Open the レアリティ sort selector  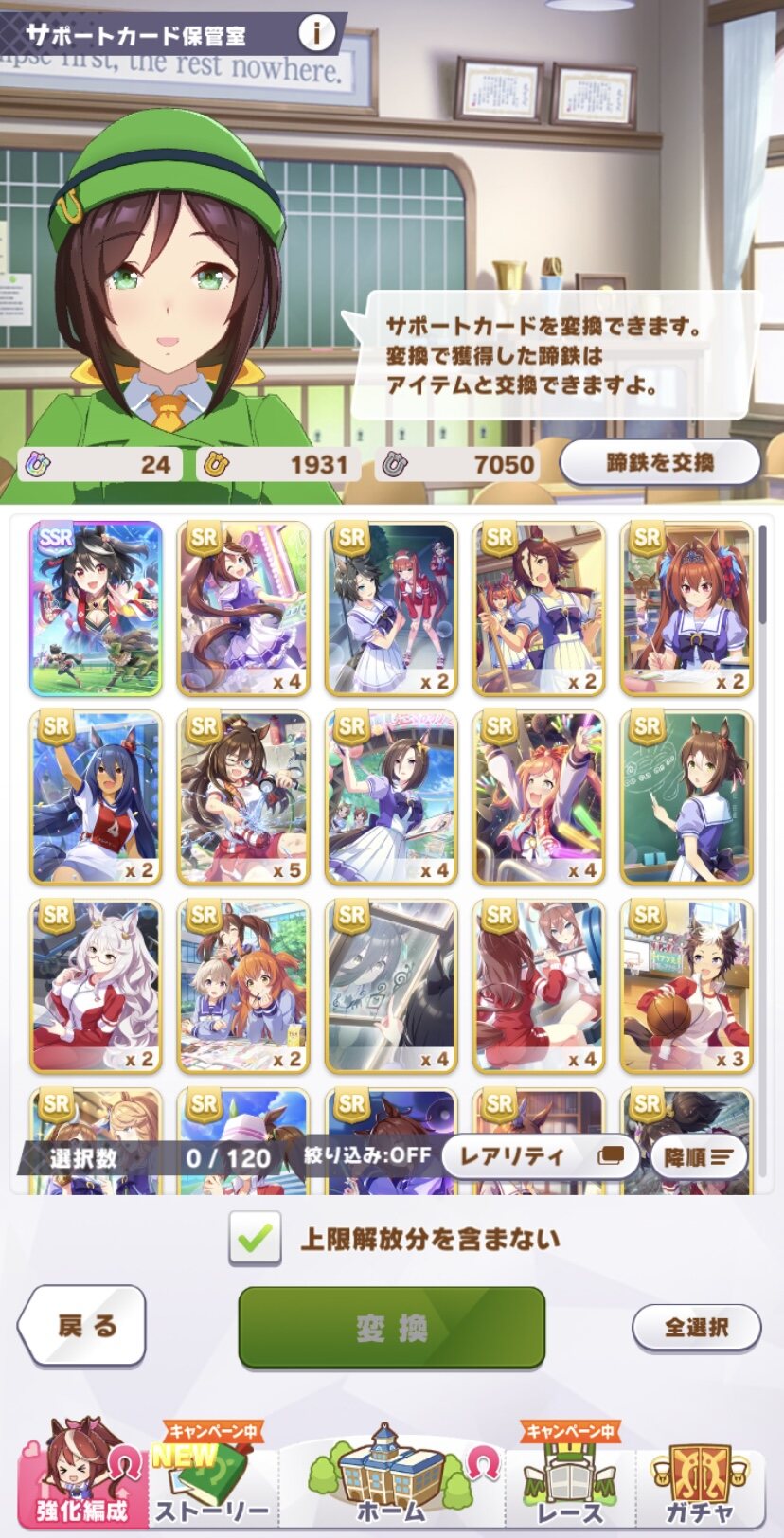coord(539,1156)
